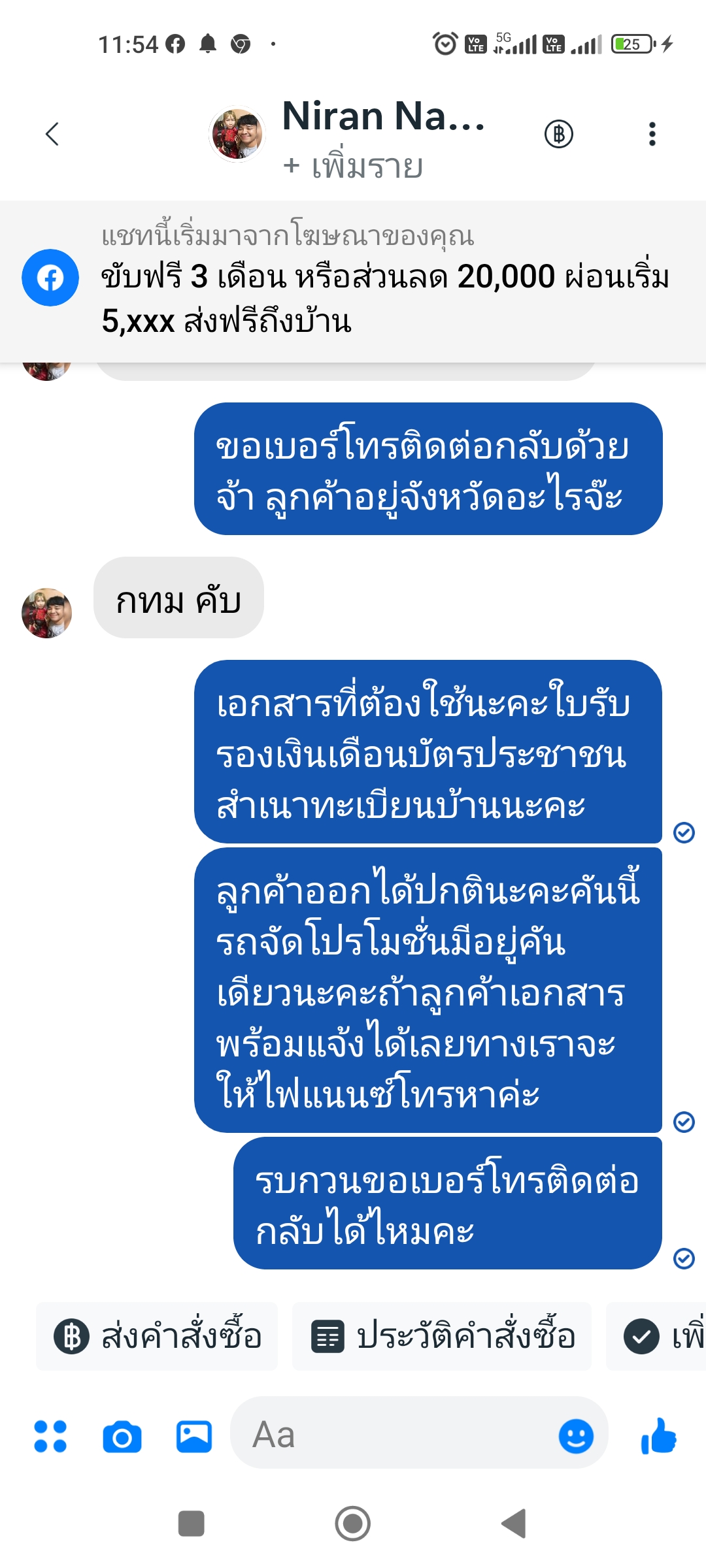Open recent apps with square button
Image resolution: width=706 pixels, height=1568 pixels.
(x=192, y=1524)
